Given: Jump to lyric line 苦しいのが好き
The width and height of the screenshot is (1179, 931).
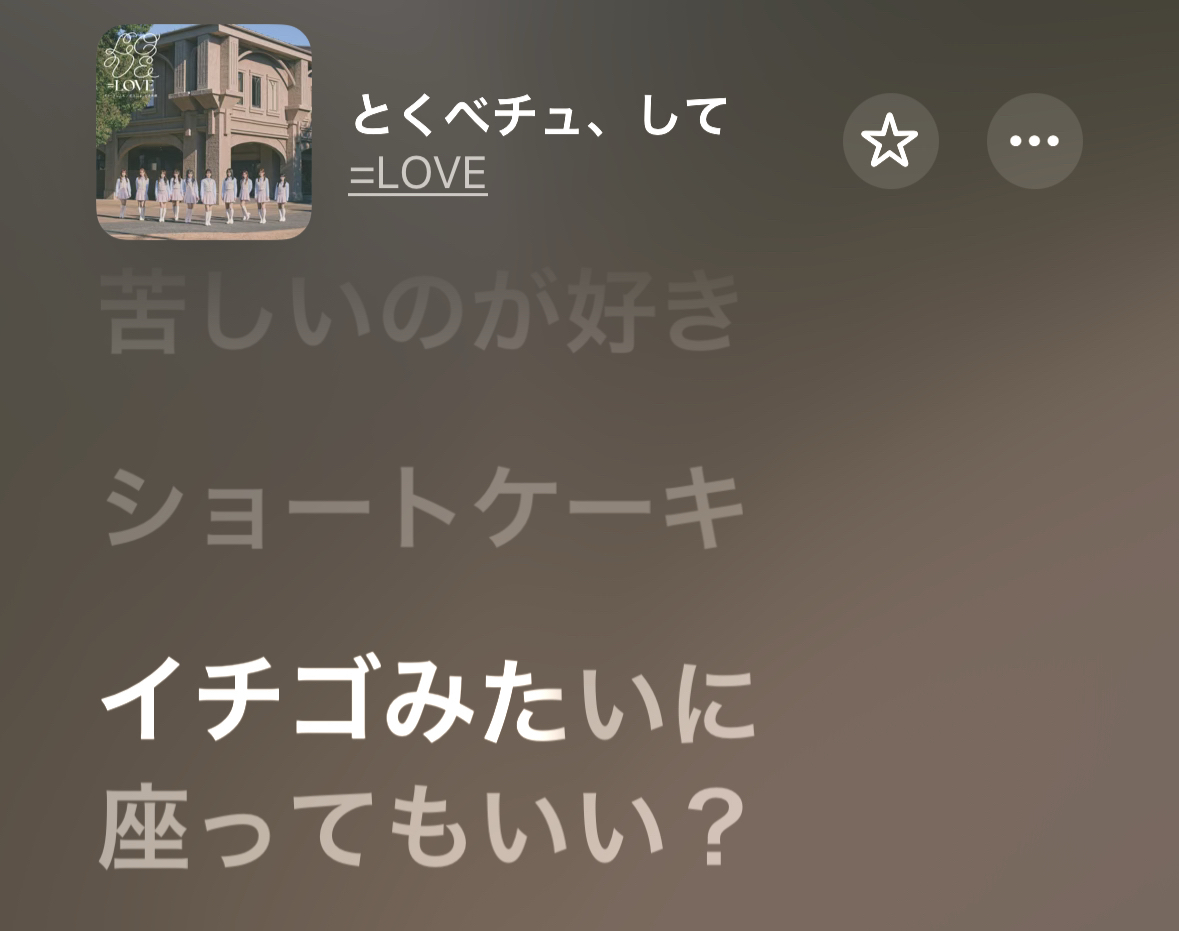Looking at the screenshot, I should [x=422, y=315].
